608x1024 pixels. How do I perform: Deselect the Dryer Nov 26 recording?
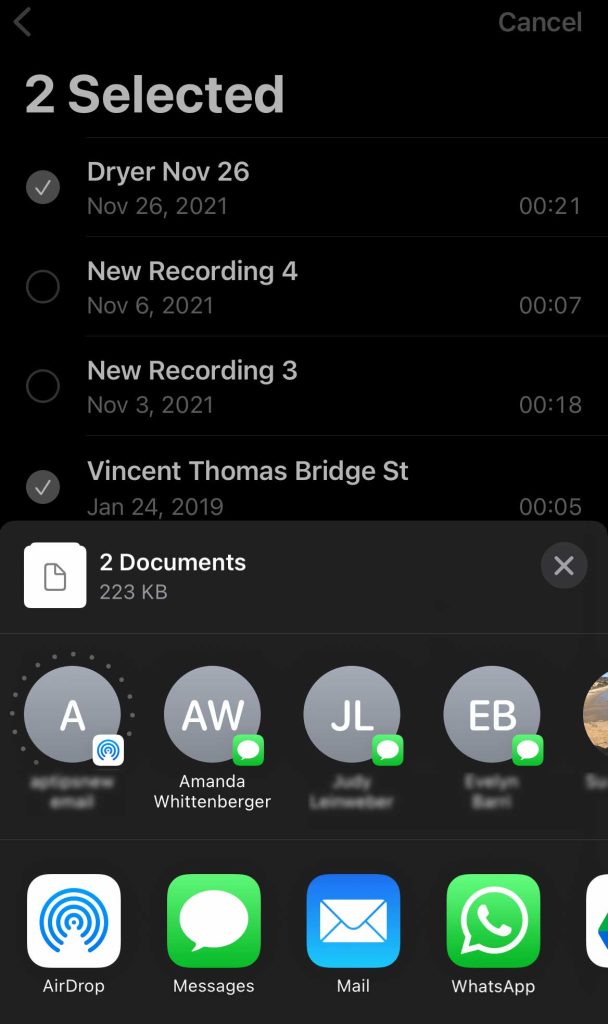[x=43, y=187]
